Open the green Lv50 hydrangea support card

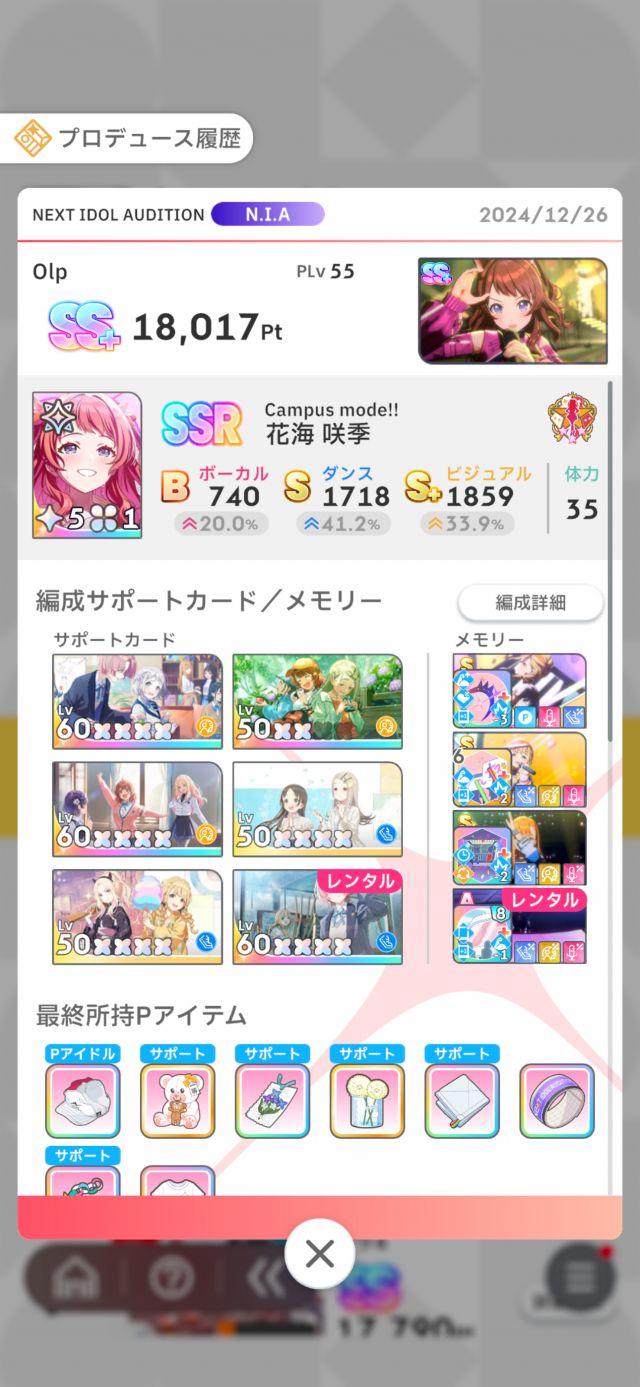[318, 701]
